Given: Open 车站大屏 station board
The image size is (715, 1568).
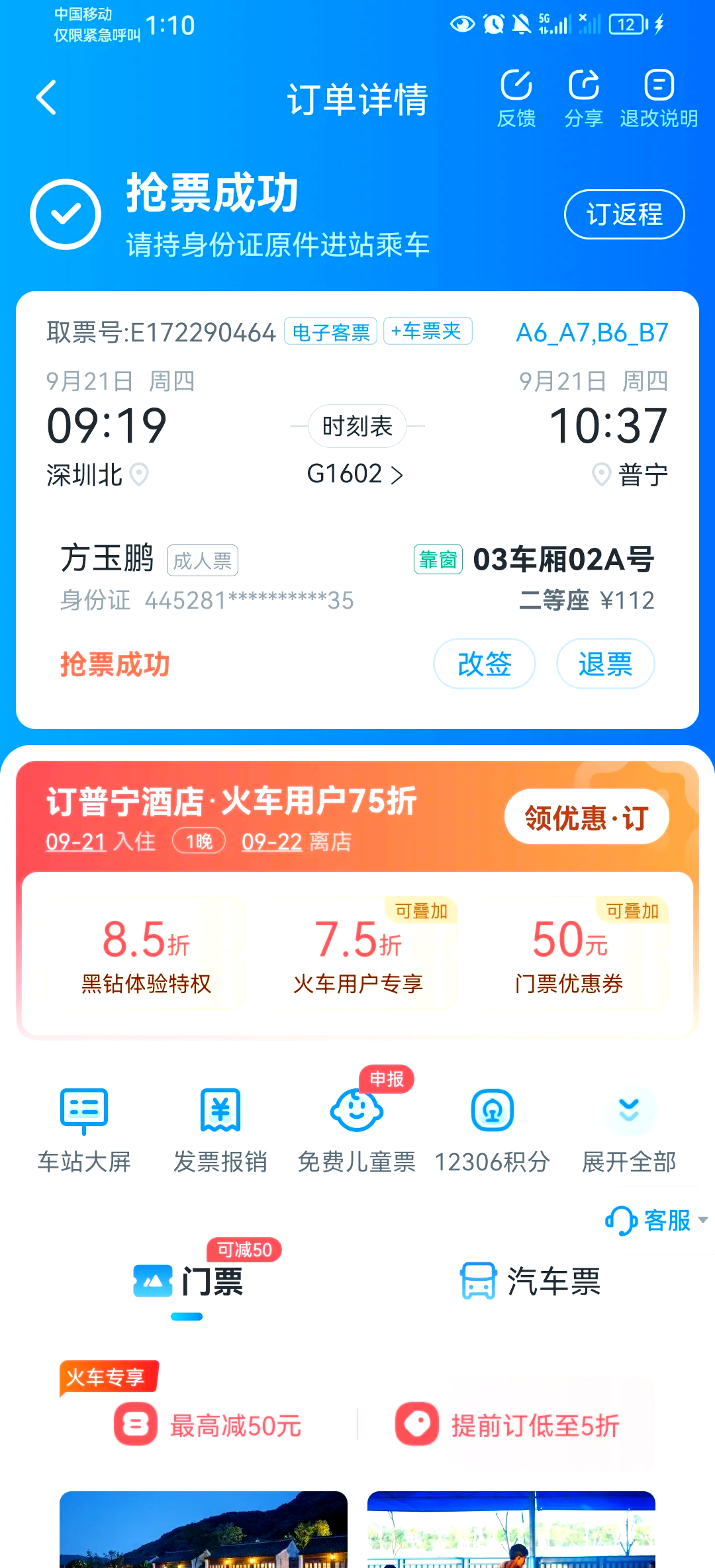Looking at the screenshot, I should click(84, 1129).
